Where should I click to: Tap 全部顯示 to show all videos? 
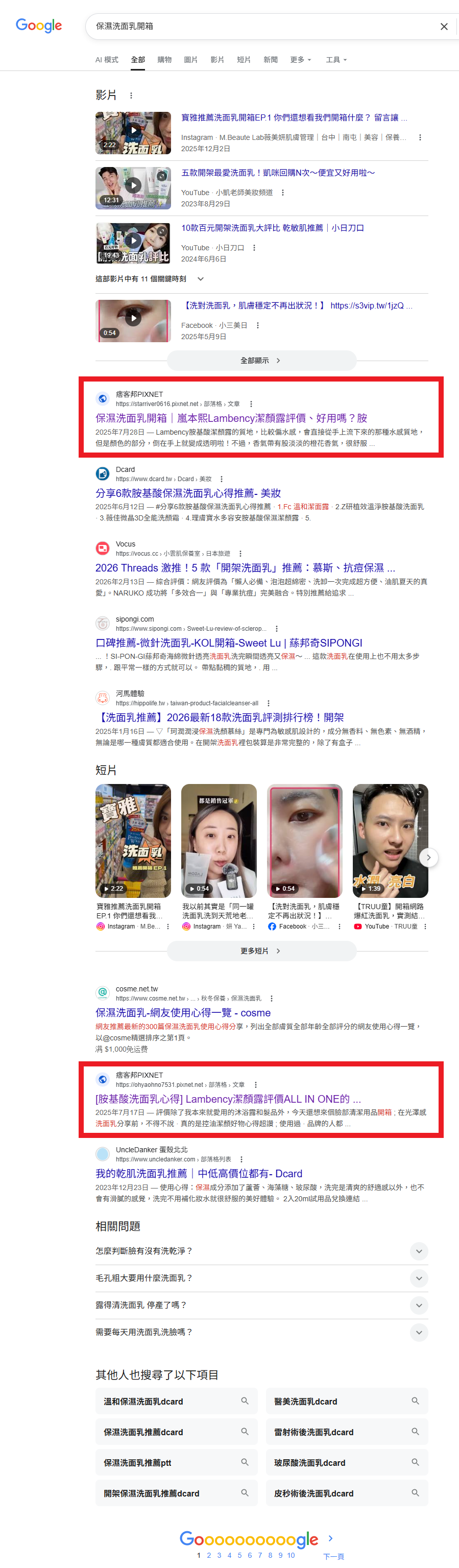pos(261,361)
